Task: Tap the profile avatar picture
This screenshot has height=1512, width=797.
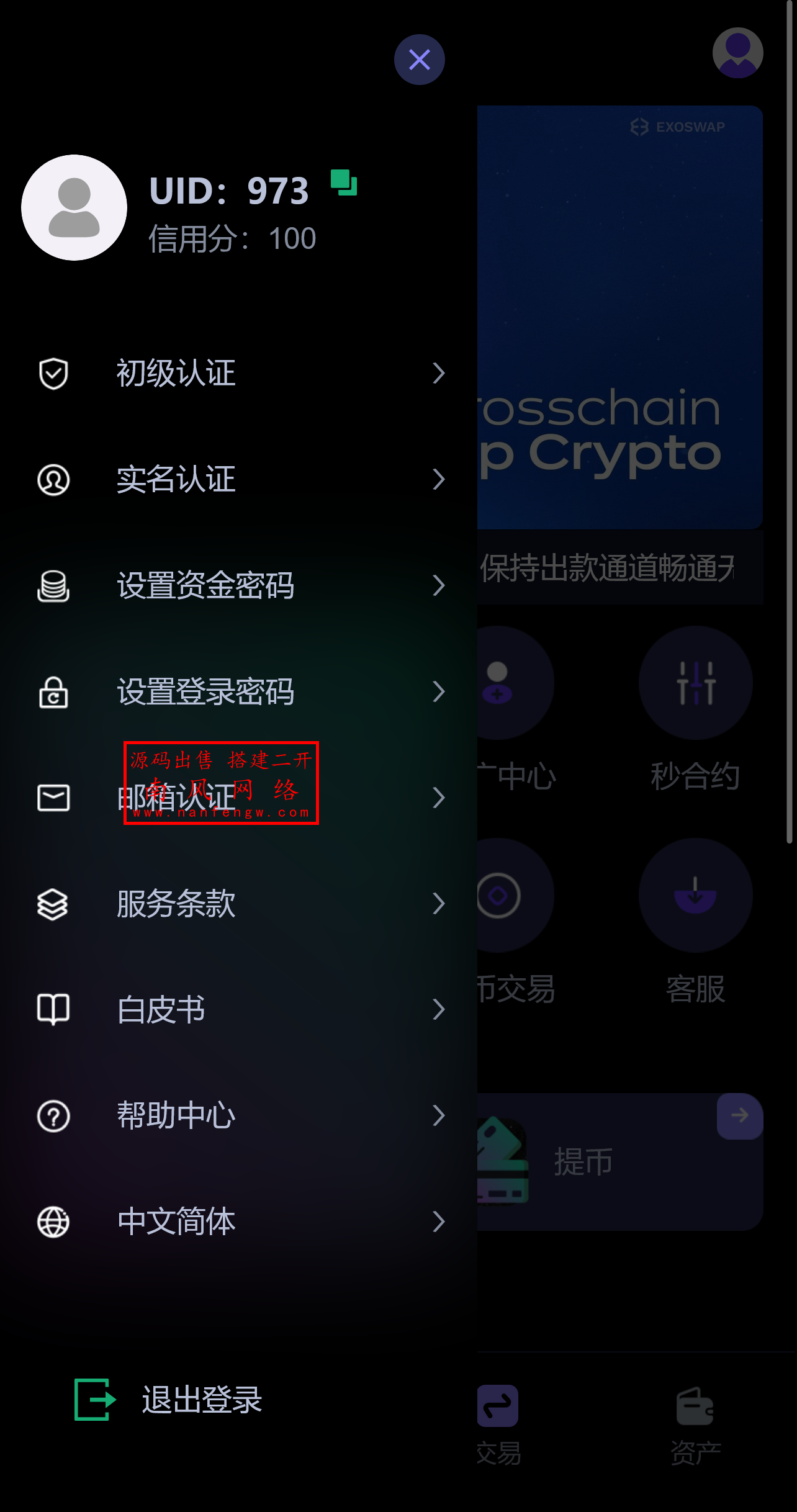Action: tap(74, 207)
